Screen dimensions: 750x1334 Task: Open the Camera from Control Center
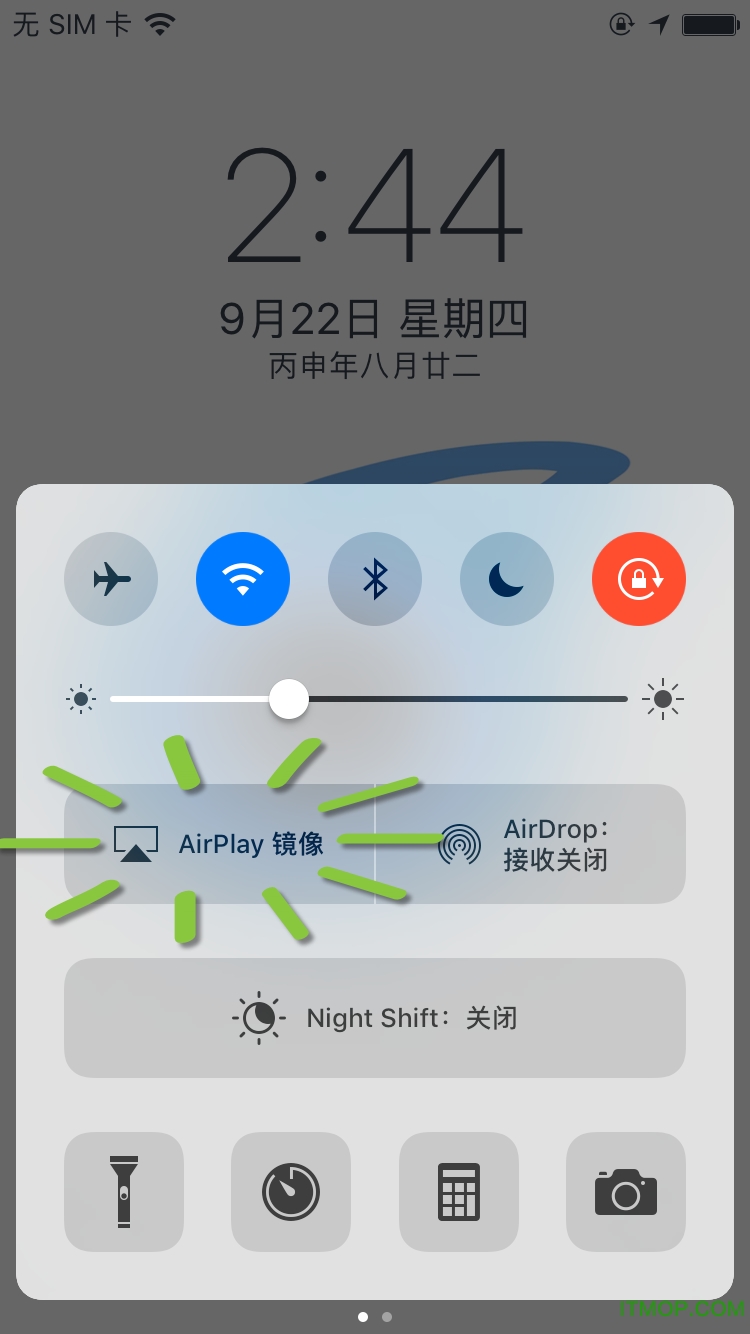625,1191
